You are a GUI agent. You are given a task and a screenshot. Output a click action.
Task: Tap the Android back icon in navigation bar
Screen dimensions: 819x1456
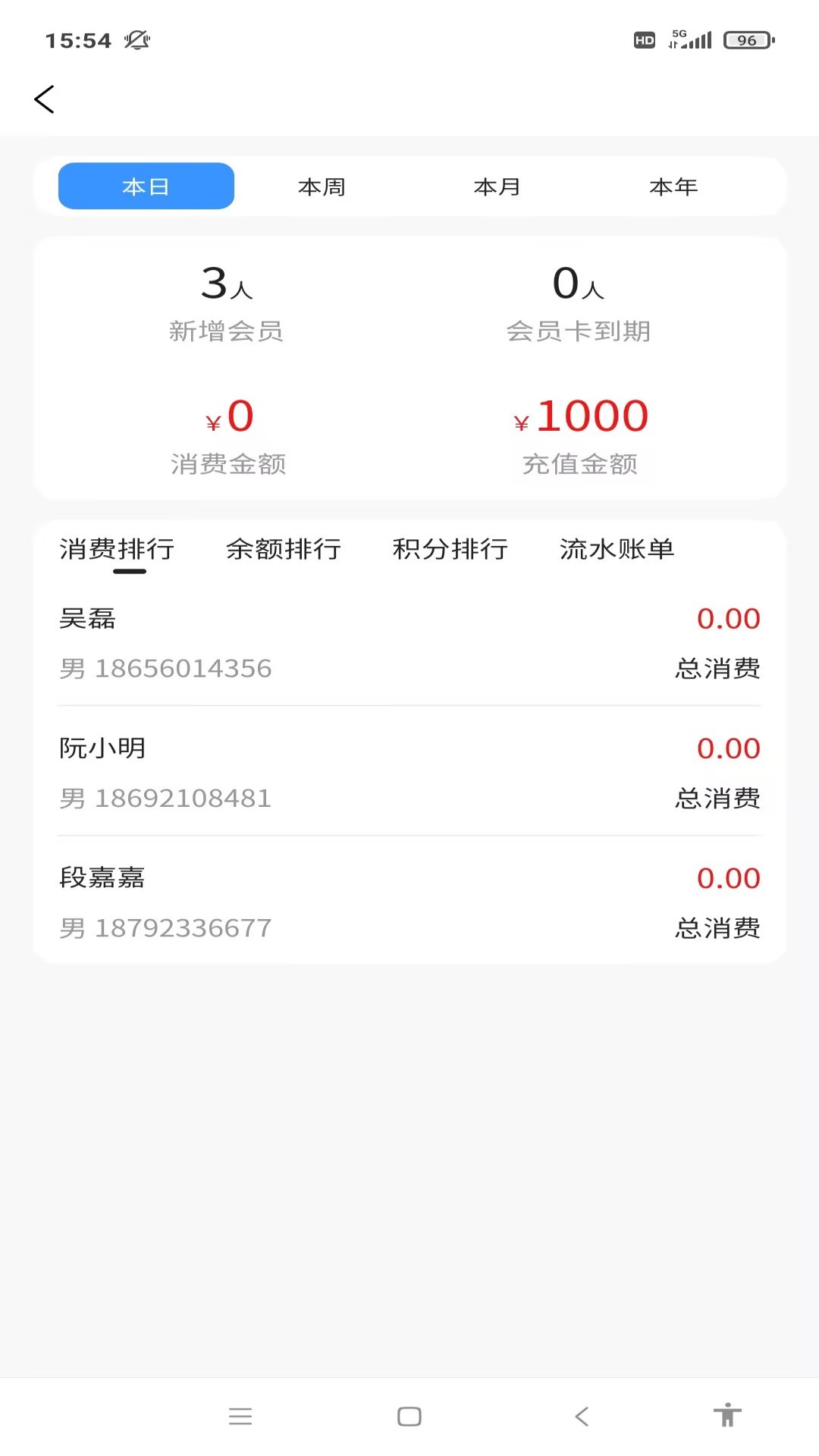[x=581, y=1416]
